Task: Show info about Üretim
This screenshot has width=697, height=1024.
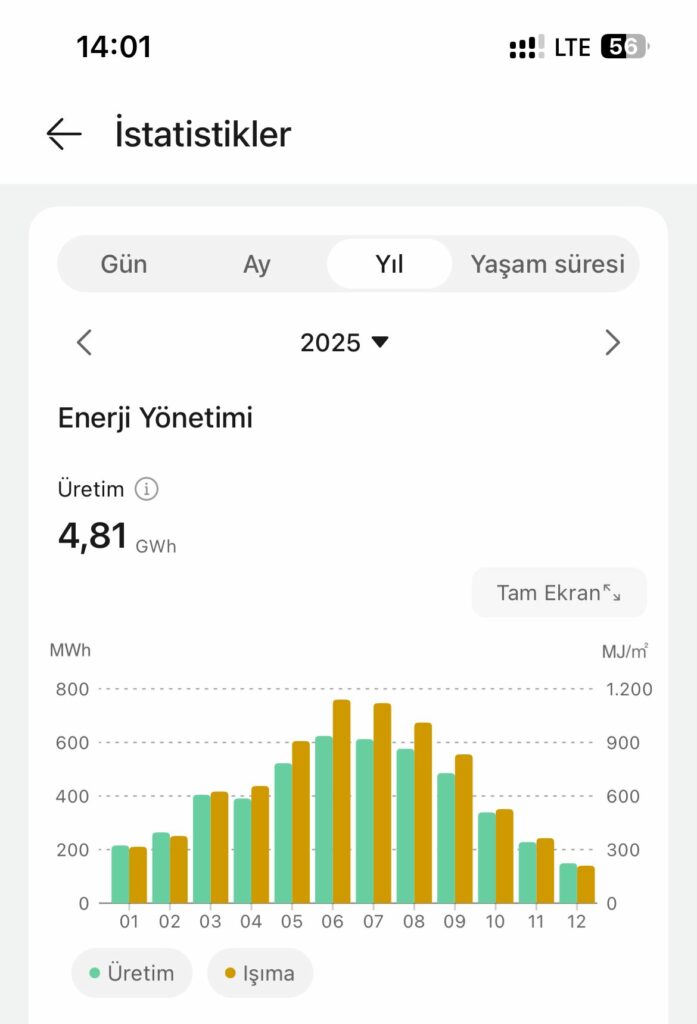Action: pyautogui.click(x=147, y=489)
